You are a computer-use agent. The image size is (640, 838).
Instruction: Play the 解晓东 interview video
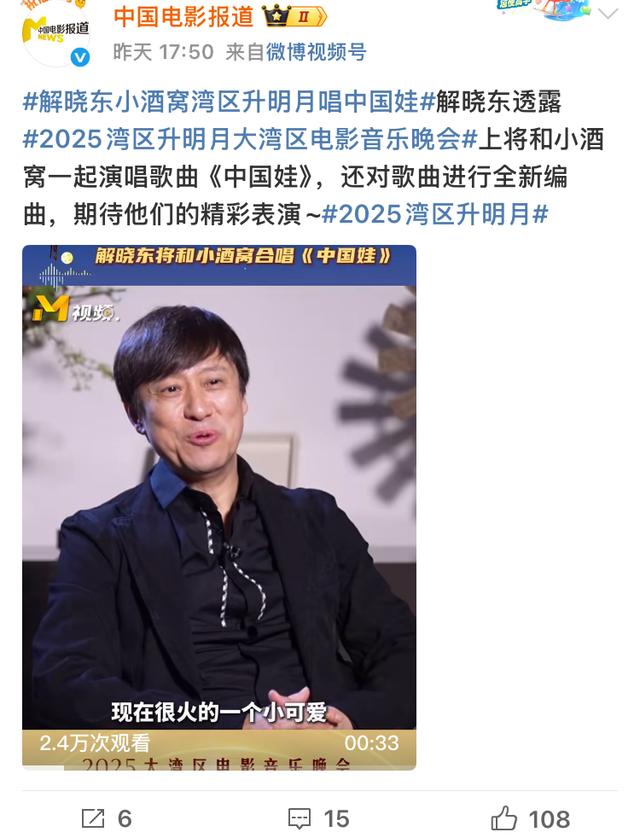(219, 507)
